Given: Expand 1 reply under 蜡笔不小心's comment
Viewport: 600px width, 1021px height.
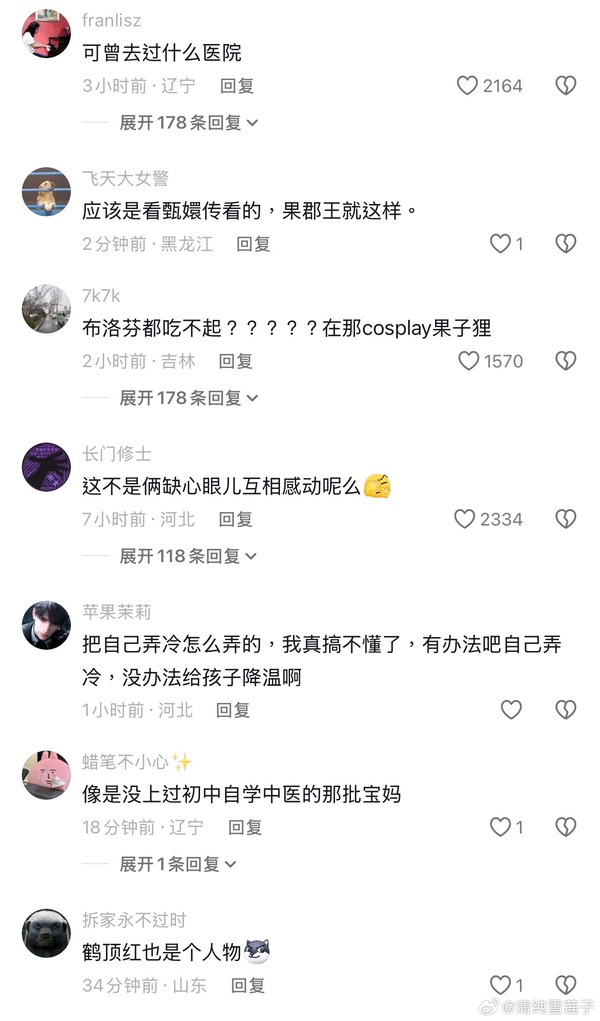Looking at the screenshot, I should click(178, 864).
